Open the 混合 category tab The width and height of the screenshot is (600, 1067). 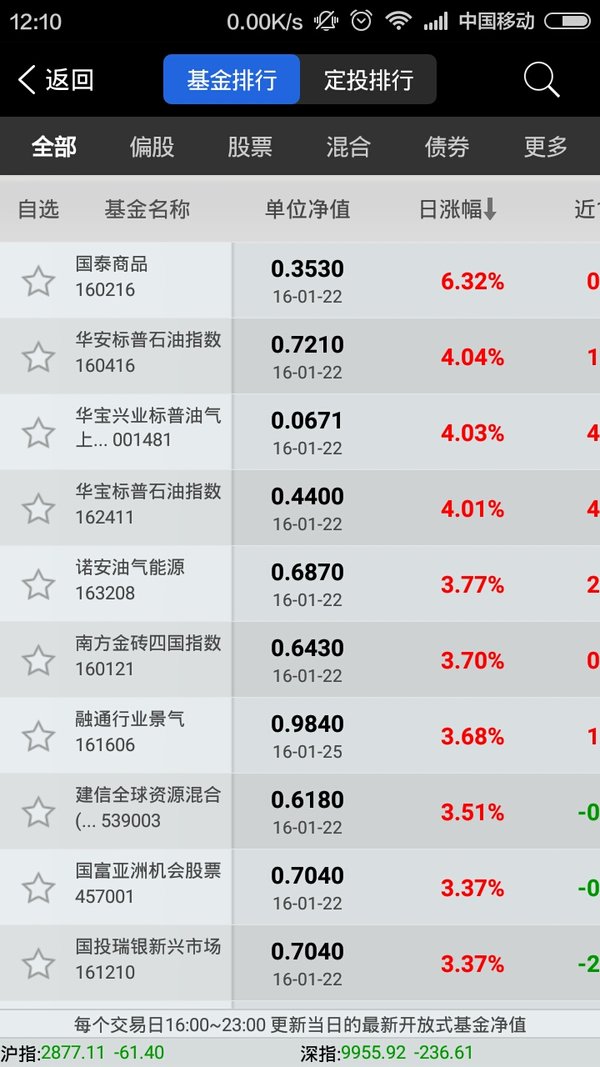[348, 146]
